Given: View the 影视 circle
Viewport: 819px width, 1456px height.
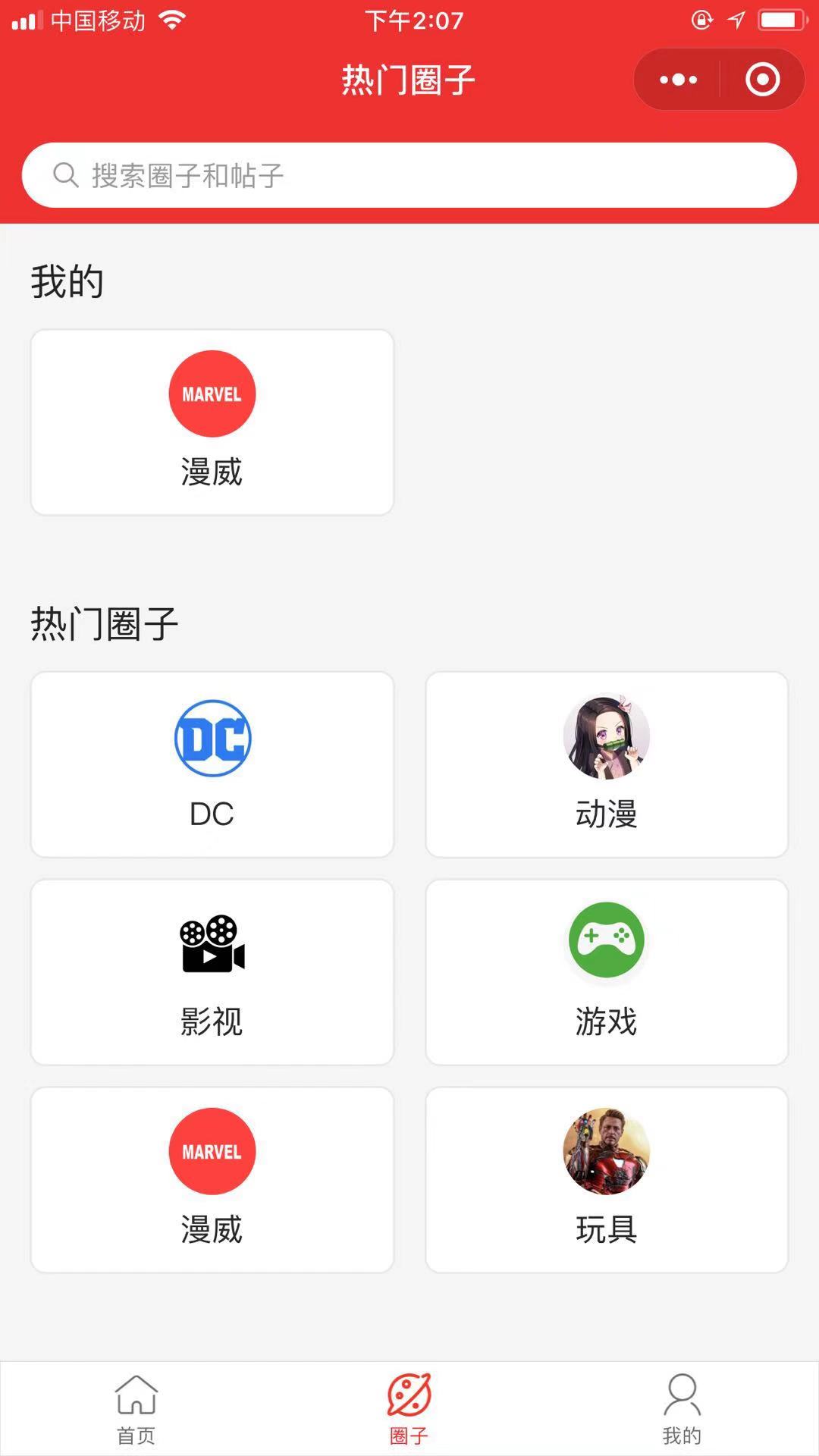Looking at the screenshot, I should (212, 972).
